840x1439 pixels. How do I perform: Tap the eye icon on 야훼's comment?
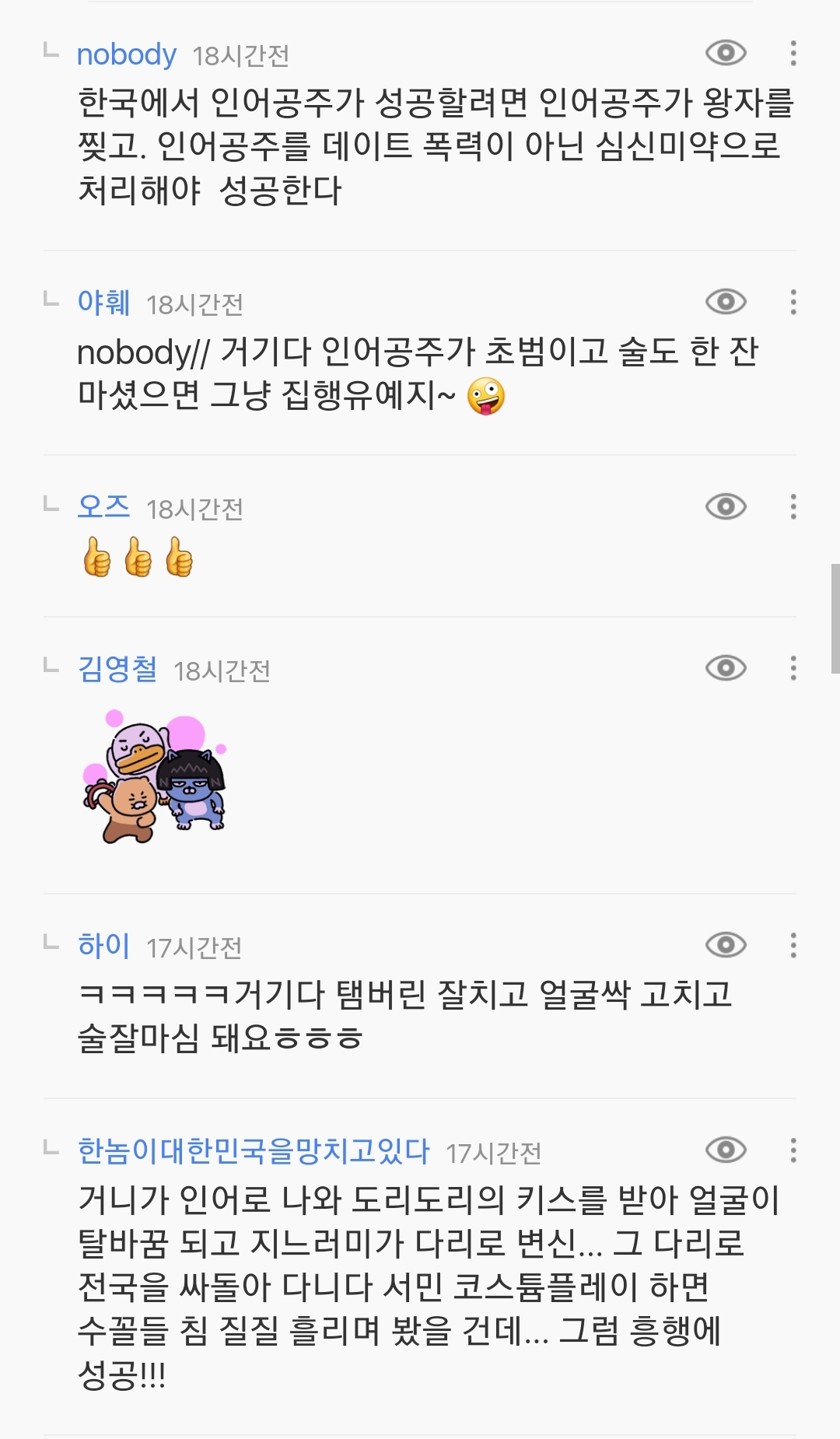(726, 302)
